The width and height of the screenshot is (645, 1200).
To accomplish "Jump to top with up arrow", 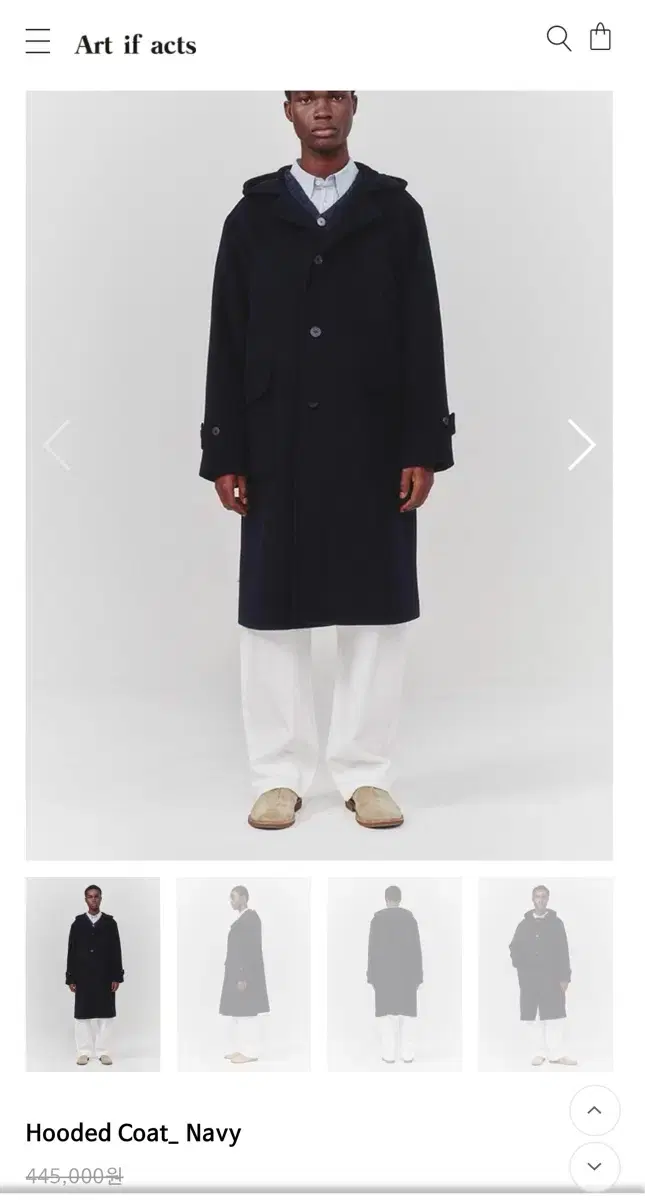I will tap(594, 1110).
